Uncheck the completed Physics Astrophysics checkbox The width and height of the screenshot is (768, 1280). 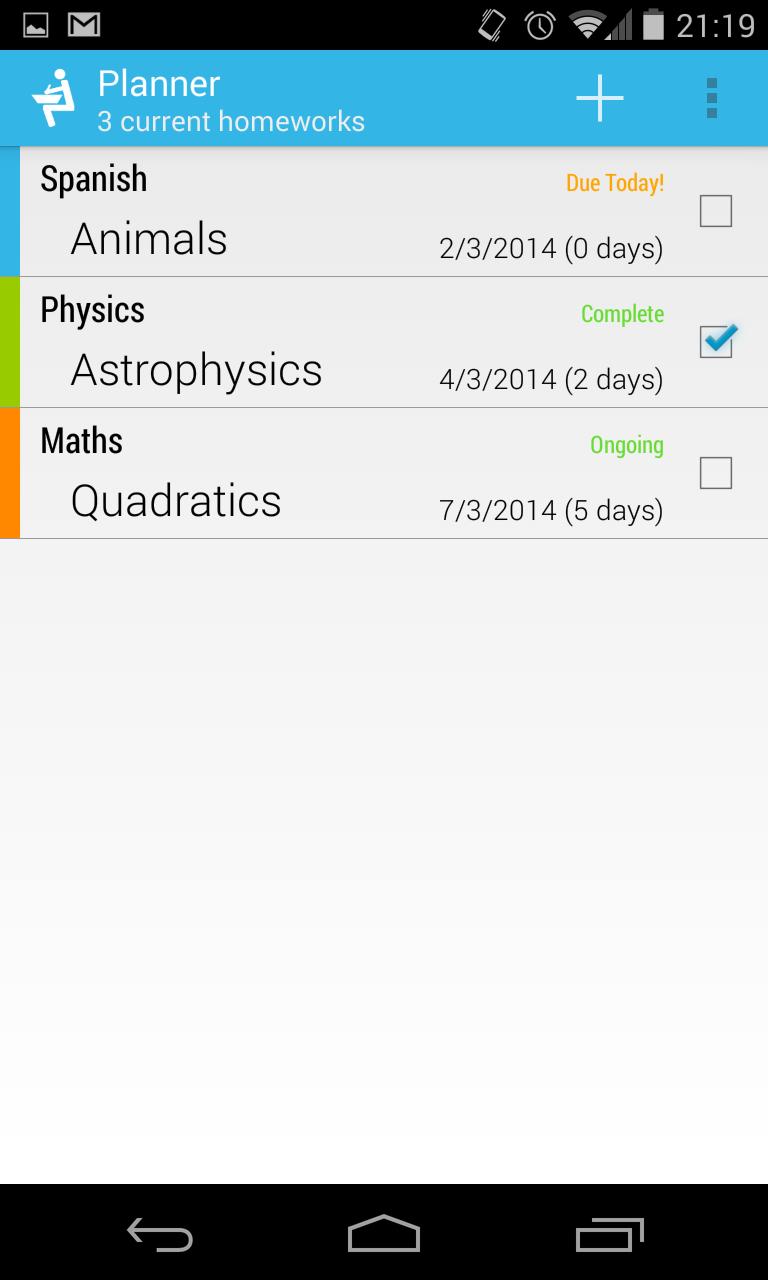(x=716, y=342)
